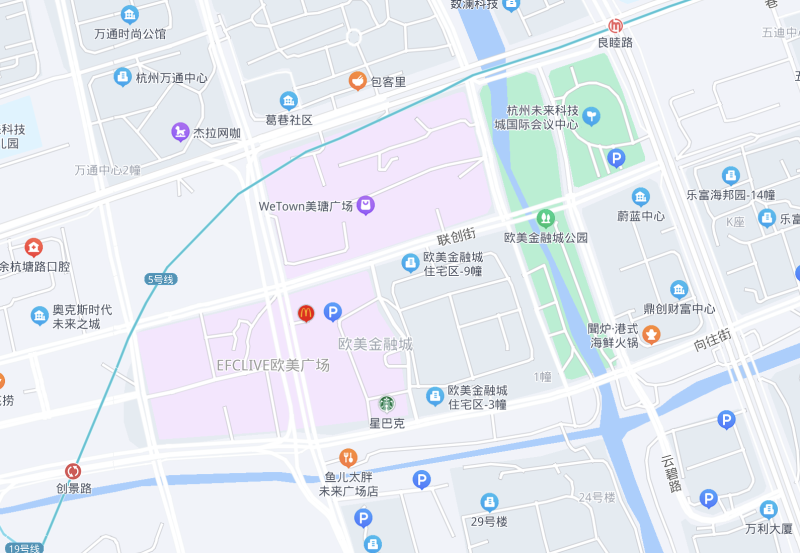Image resolution: width=800 pixels, height=553 pixels.
Task: Select the 创景路 metro station marker
Action: (x=73, y=471)
